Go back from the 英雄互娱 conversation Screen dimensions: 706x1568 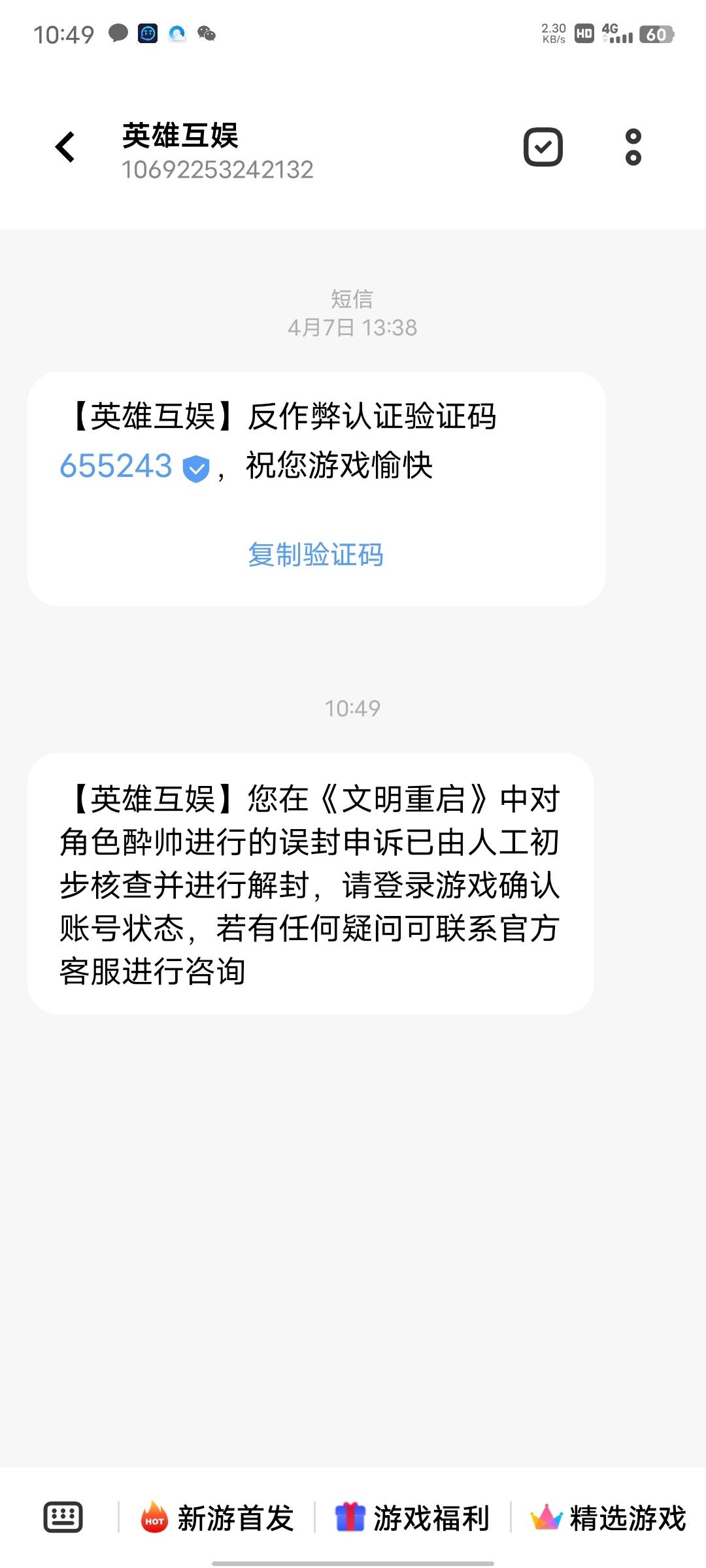point(65,147)
